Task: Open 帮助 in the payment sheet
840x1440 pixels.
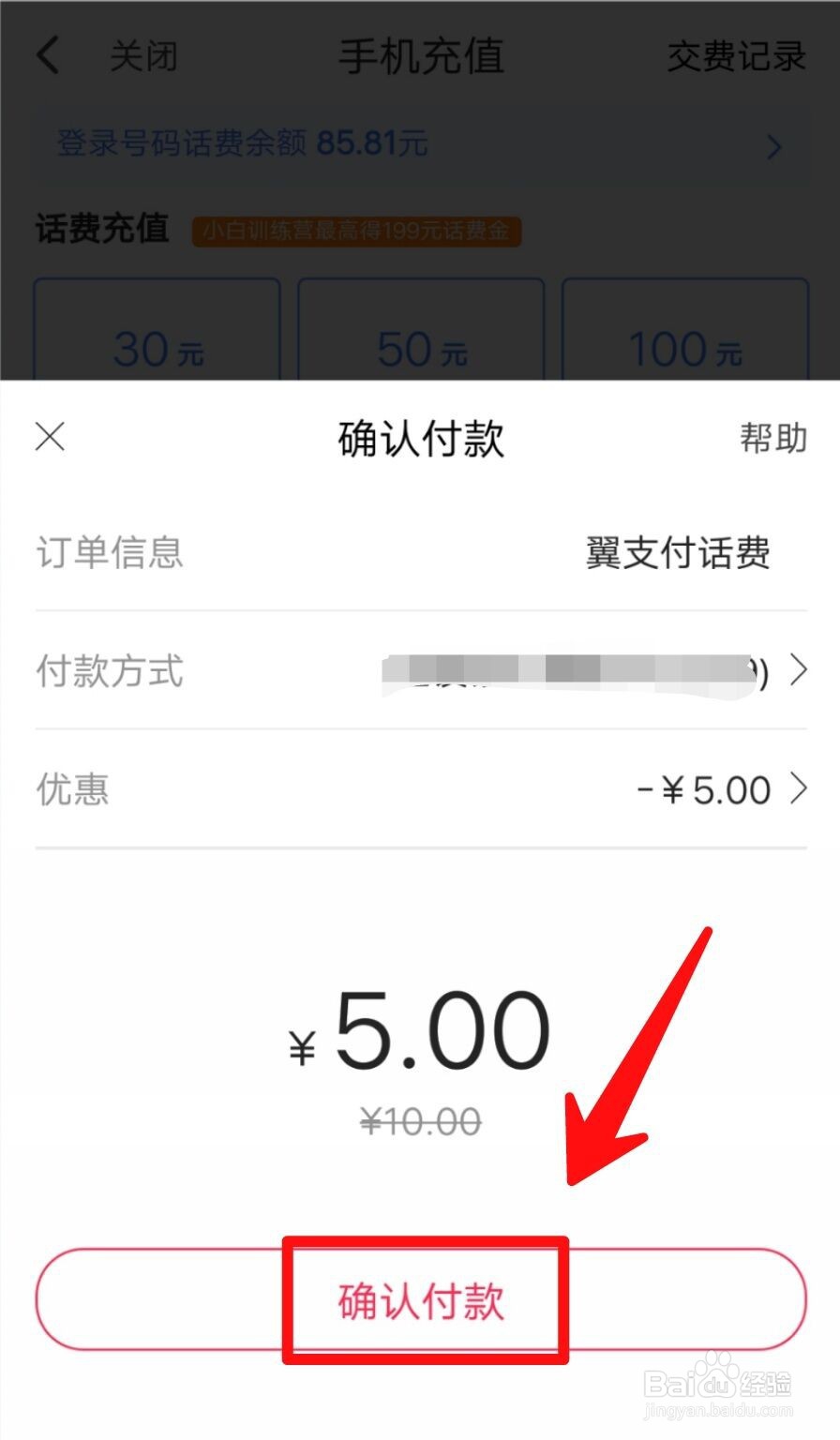Action: (772, 437)
